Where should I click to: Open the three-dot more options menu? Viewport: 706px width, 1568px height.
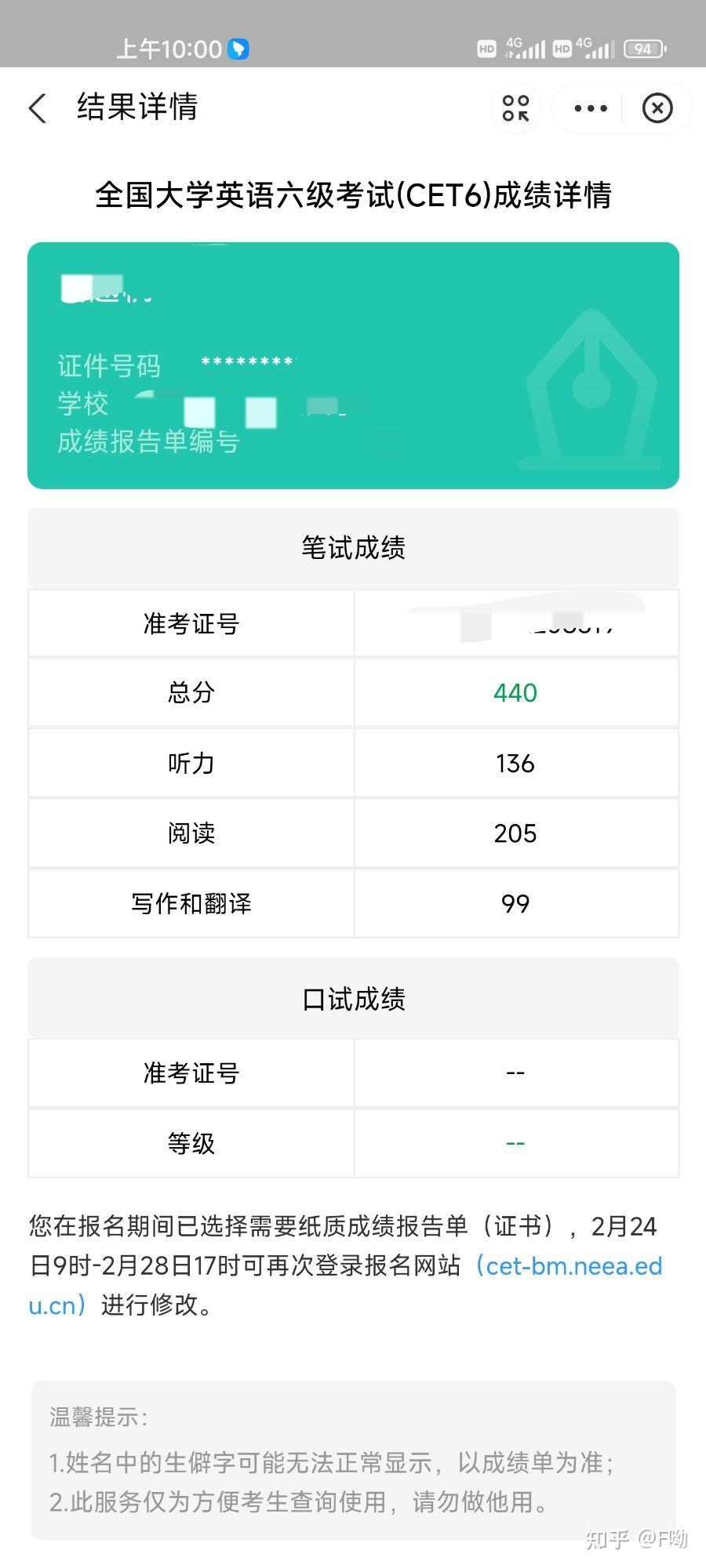590,108
